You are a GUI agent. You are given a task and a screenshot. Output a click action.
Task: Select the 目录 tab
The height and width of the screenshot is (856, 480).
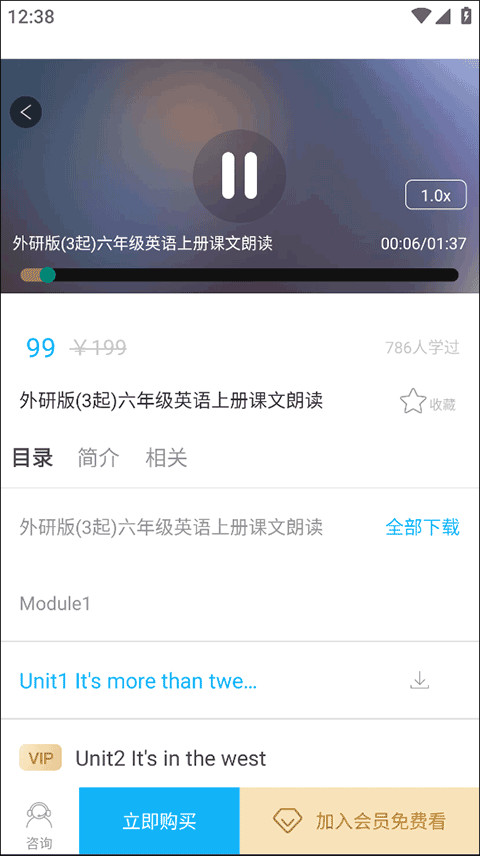pyautogui.click(x=32, y=457)
